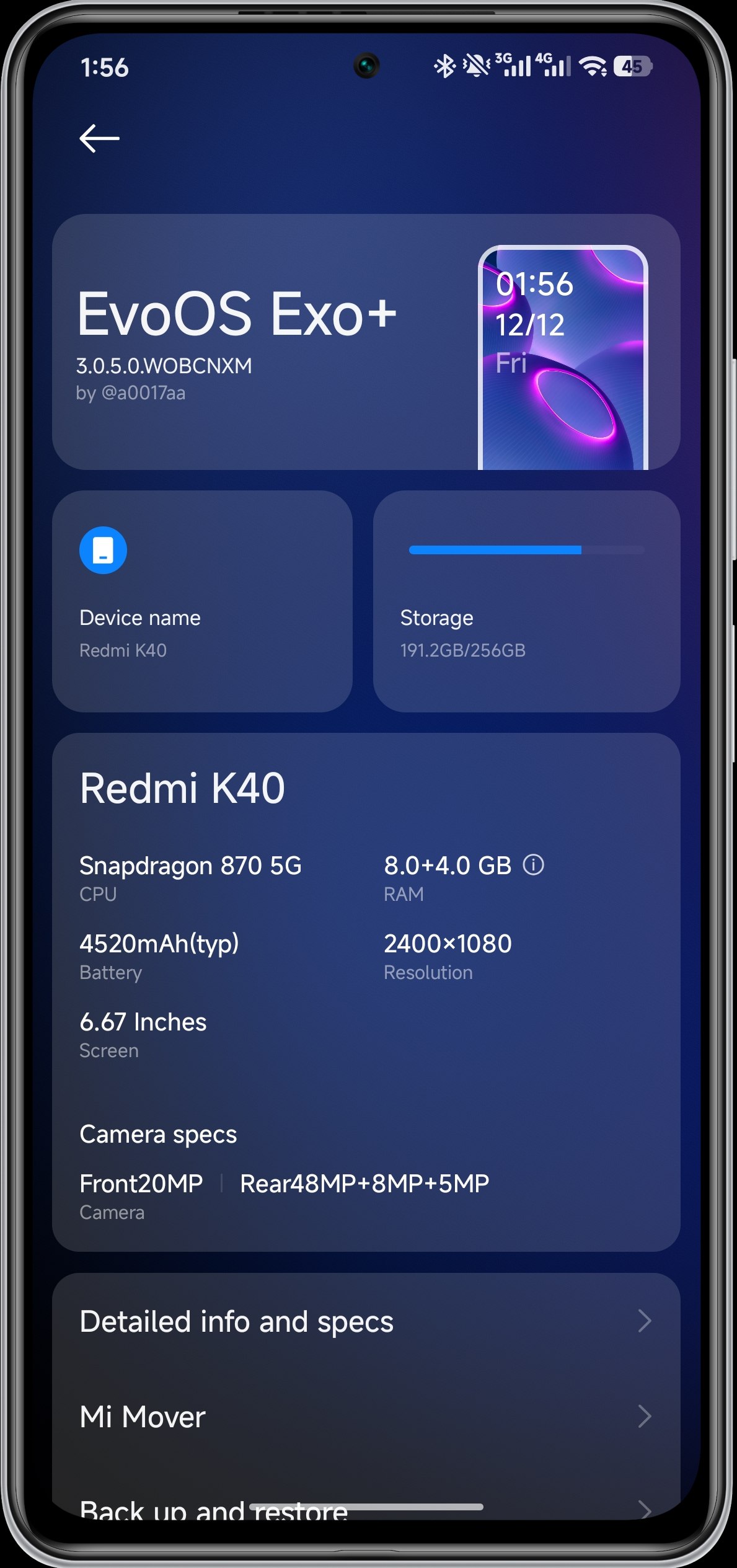Open the Device name card
This screenshot has height=1568, width=737.
click(x=202, y=600)
